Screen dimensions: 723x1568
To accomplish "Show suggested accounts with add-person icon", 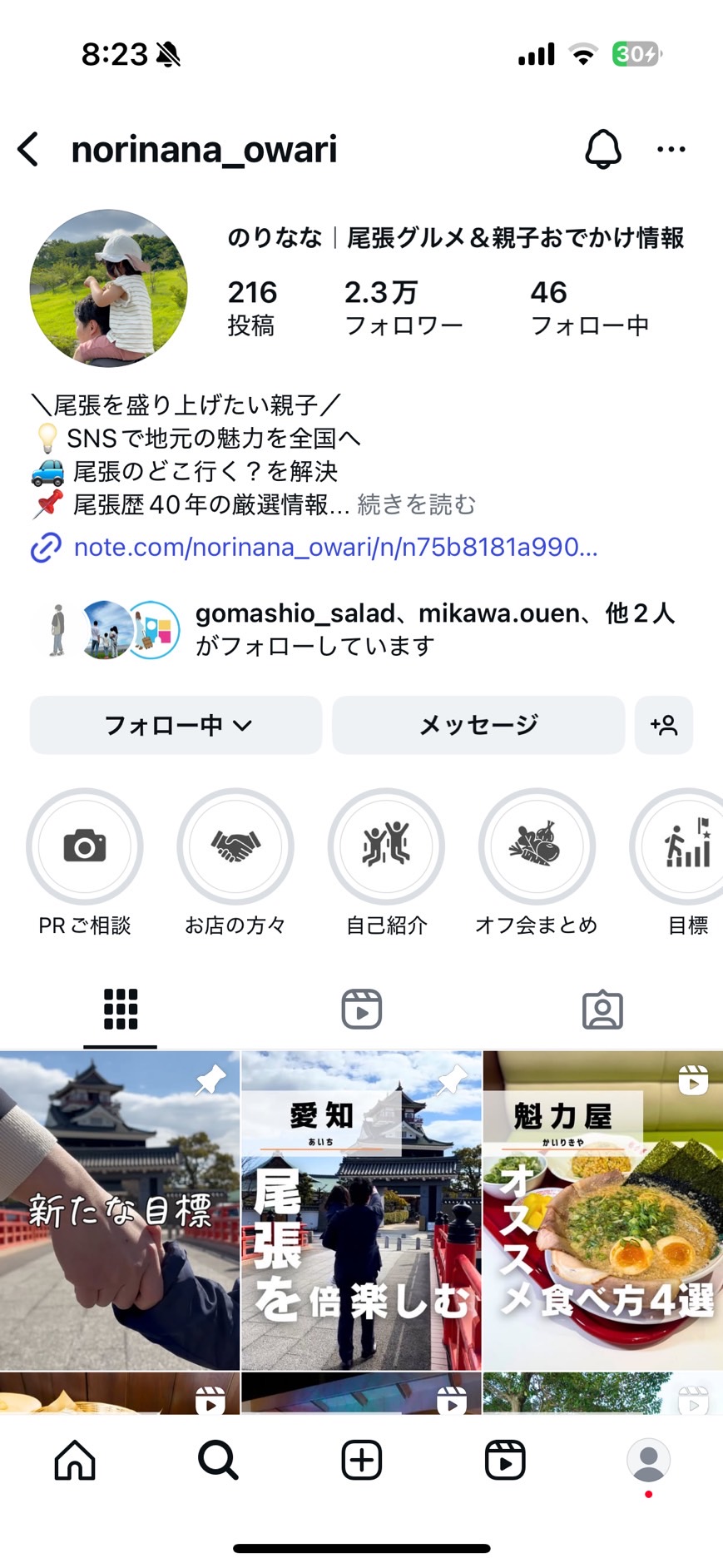I will click(x=664, y=725).
